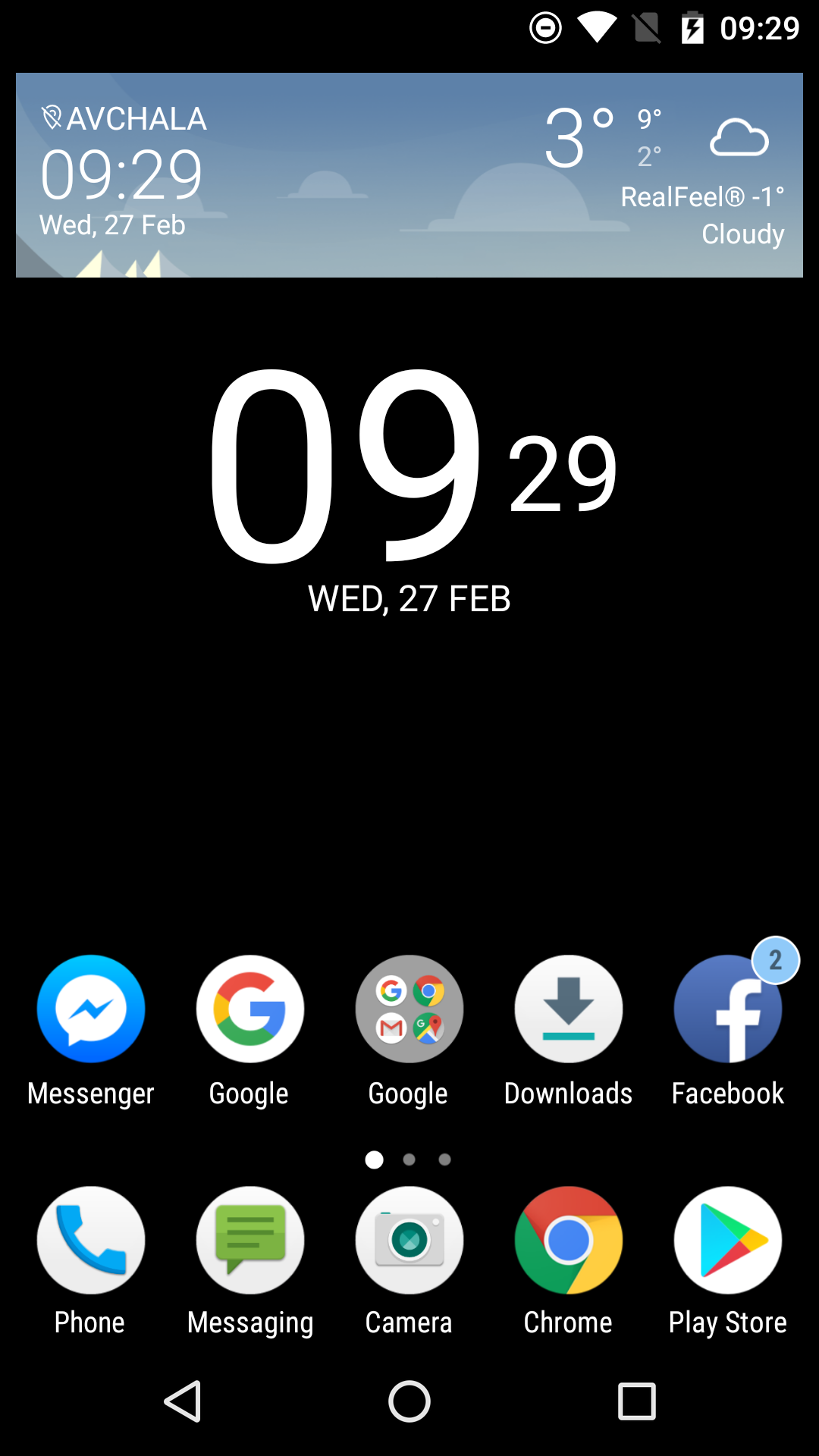Launch the Messenger app

click(90, 1009)
